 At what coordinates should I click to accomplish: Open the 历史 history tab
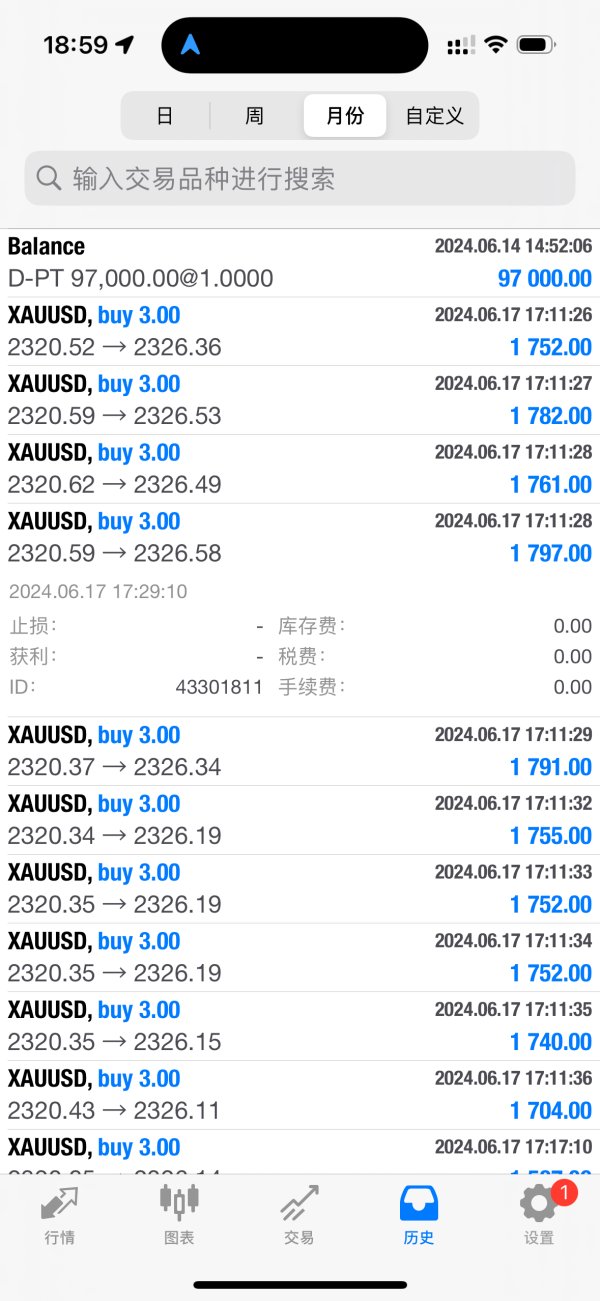(x=418, y=1214)
